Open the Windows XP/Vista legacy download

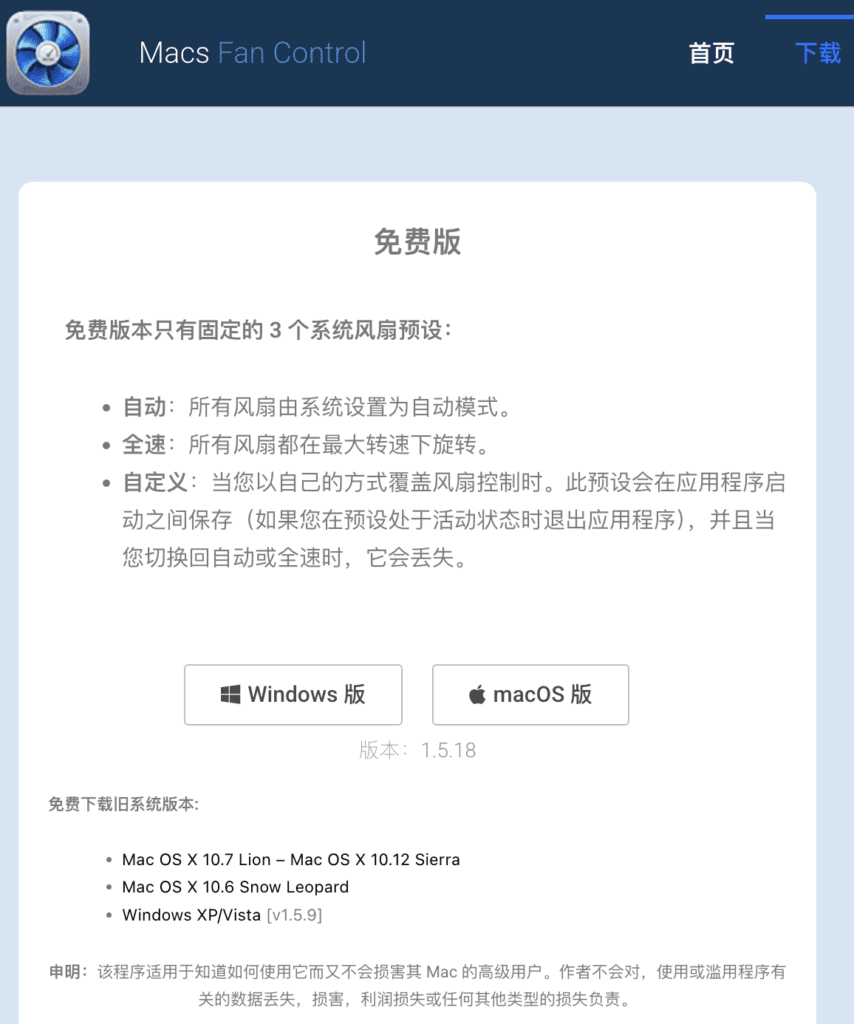pos(191,915)
